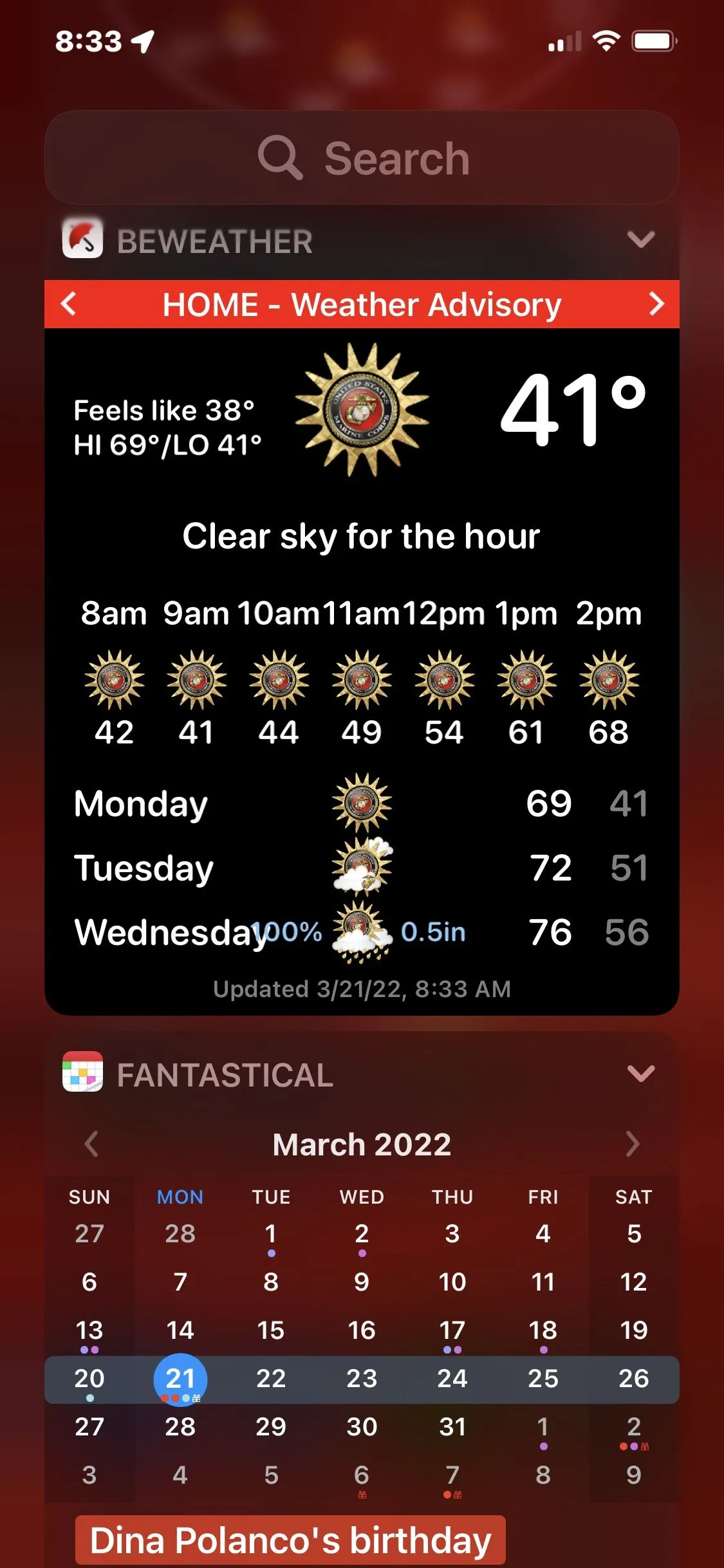Open the Tuesday forecast row

[x=362, y=868]
